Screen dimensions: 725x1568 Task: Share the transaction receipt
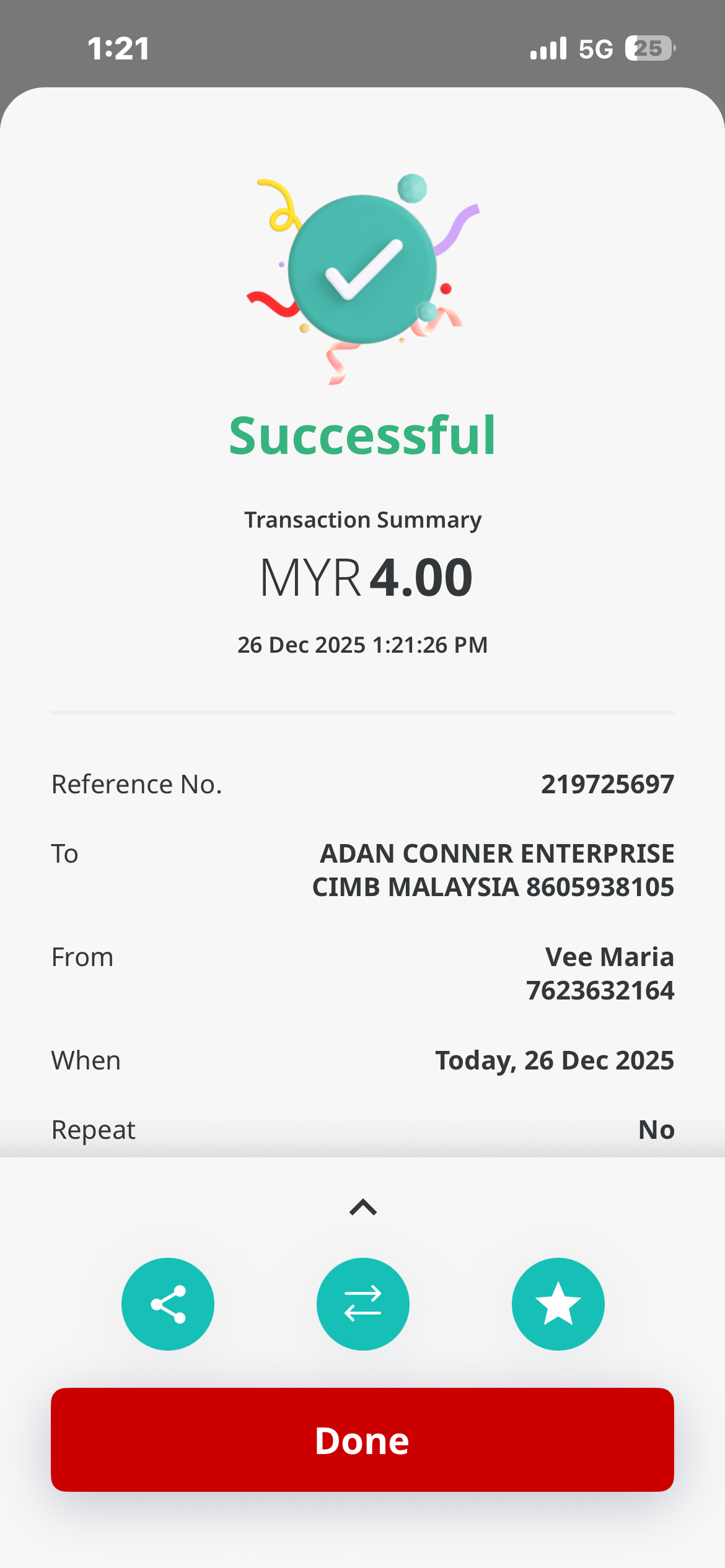(x=168, y=1304)
